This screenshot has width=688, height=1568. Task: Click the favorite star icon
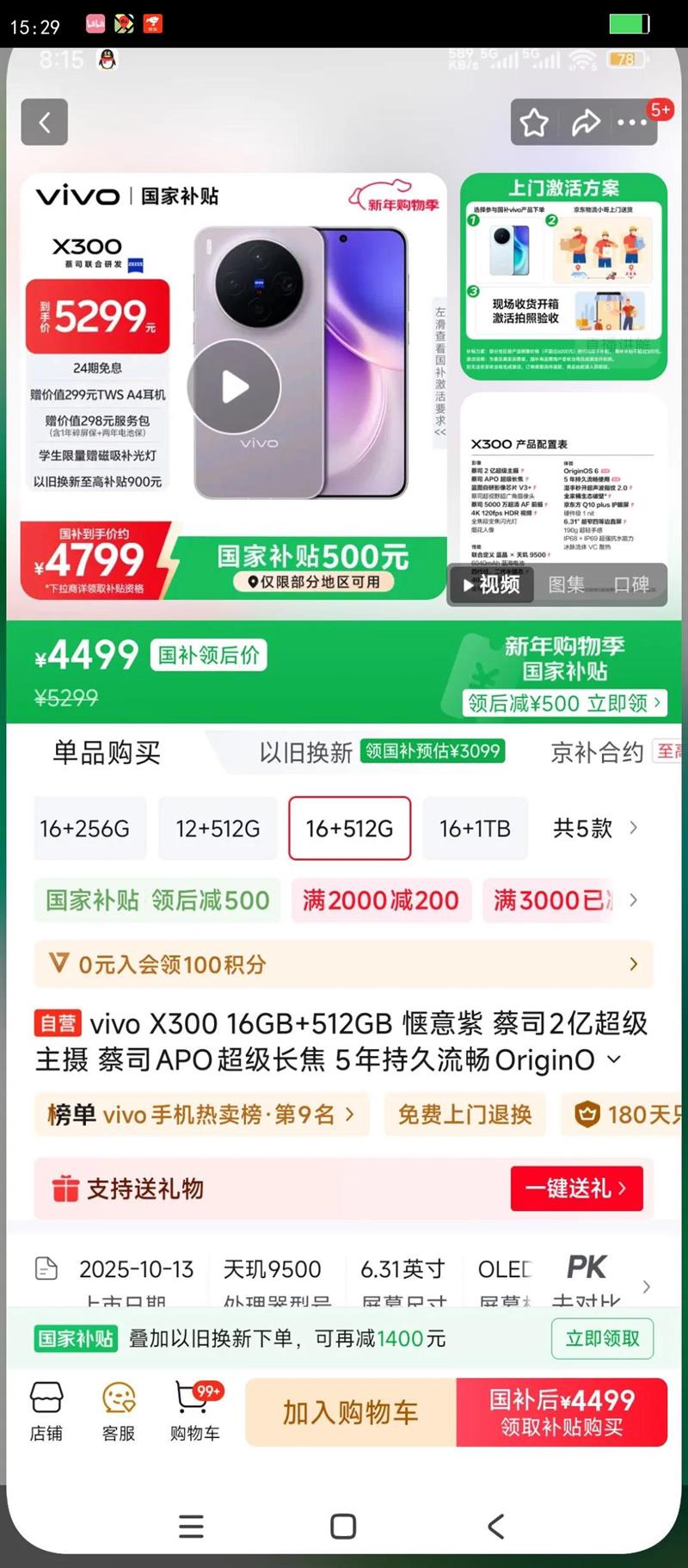tap(533, 122)
